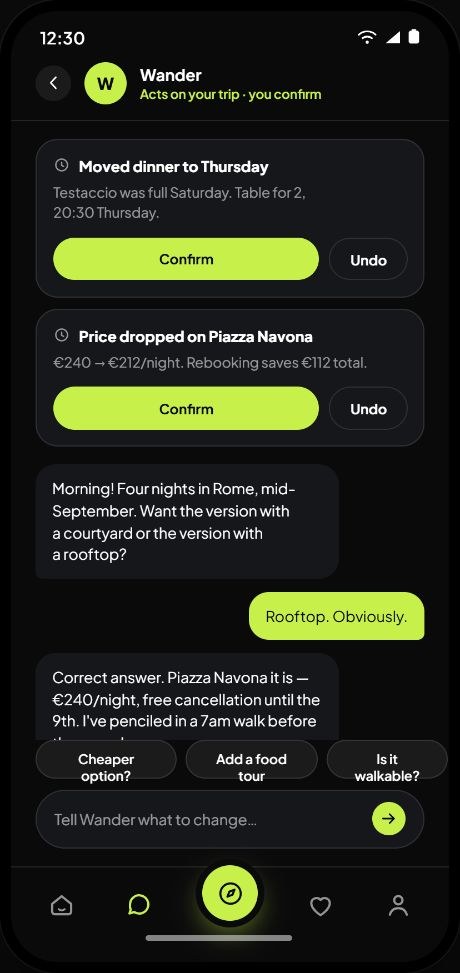Switch to the Home tab

click(x=61, y=906)
